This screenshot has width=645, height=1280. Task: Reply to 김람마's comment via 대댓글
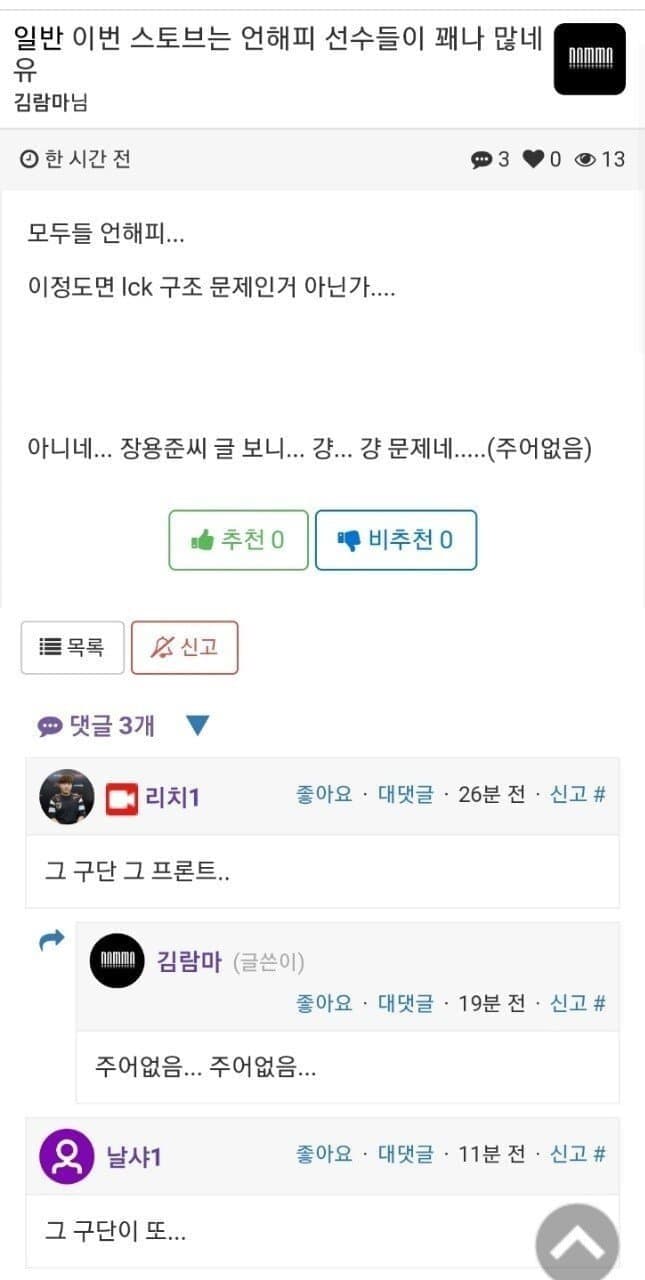[x=405, y=1003]
